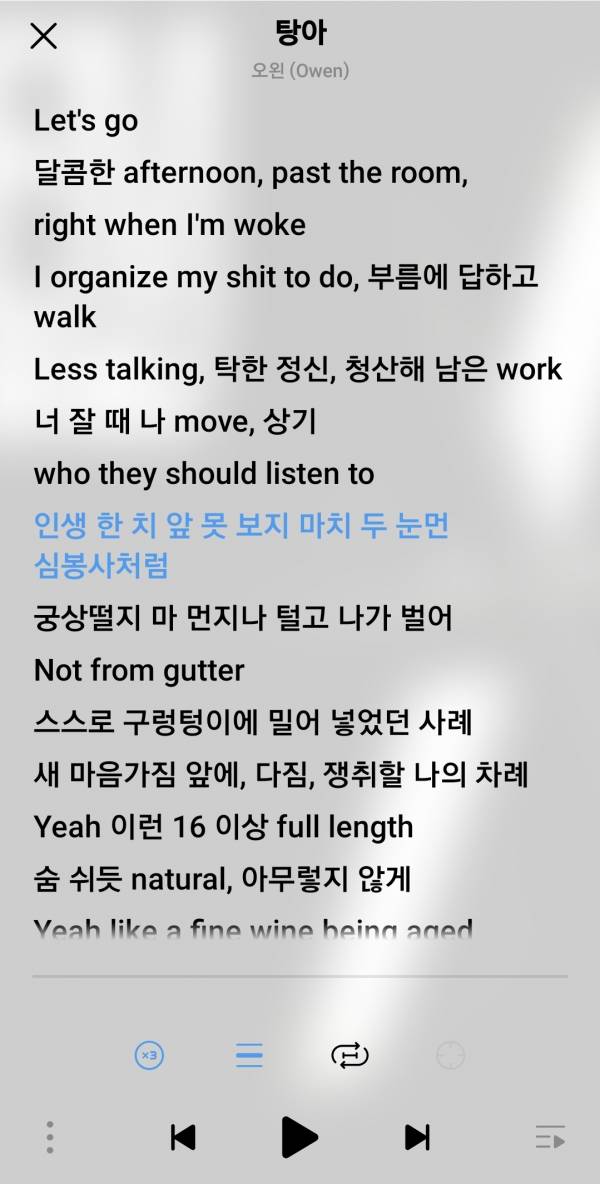Tap the x3 lyric size icon
Image resolution: width=600 pixels, height=1184 pixels.
[150, 1055]
